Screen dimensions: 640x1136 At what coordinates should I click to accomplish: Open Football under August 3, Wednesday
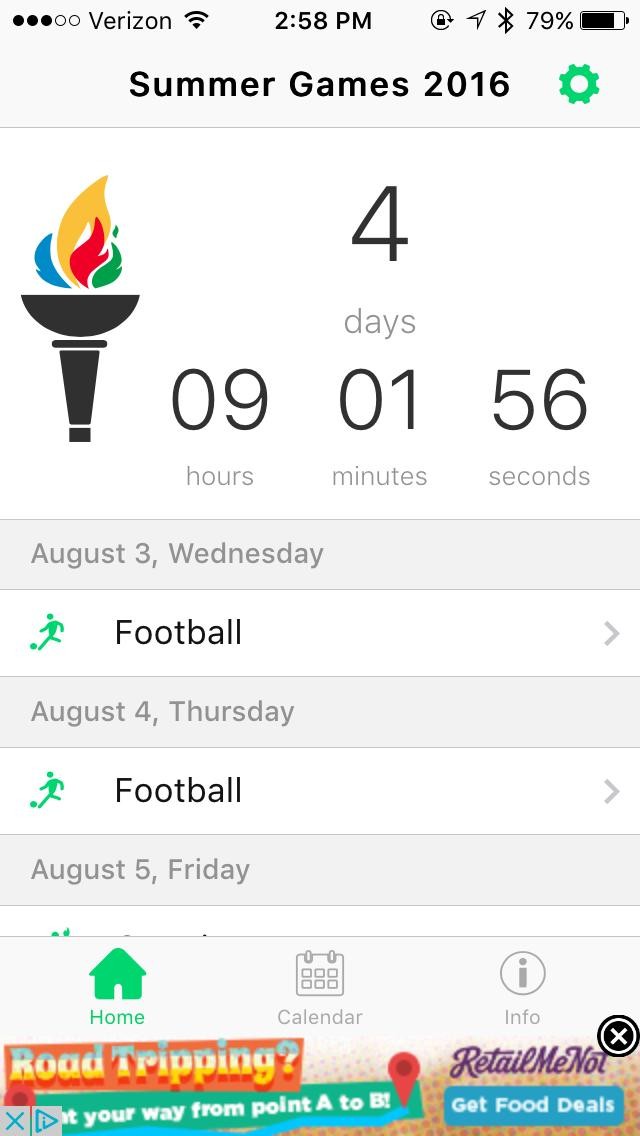point(320,633)
